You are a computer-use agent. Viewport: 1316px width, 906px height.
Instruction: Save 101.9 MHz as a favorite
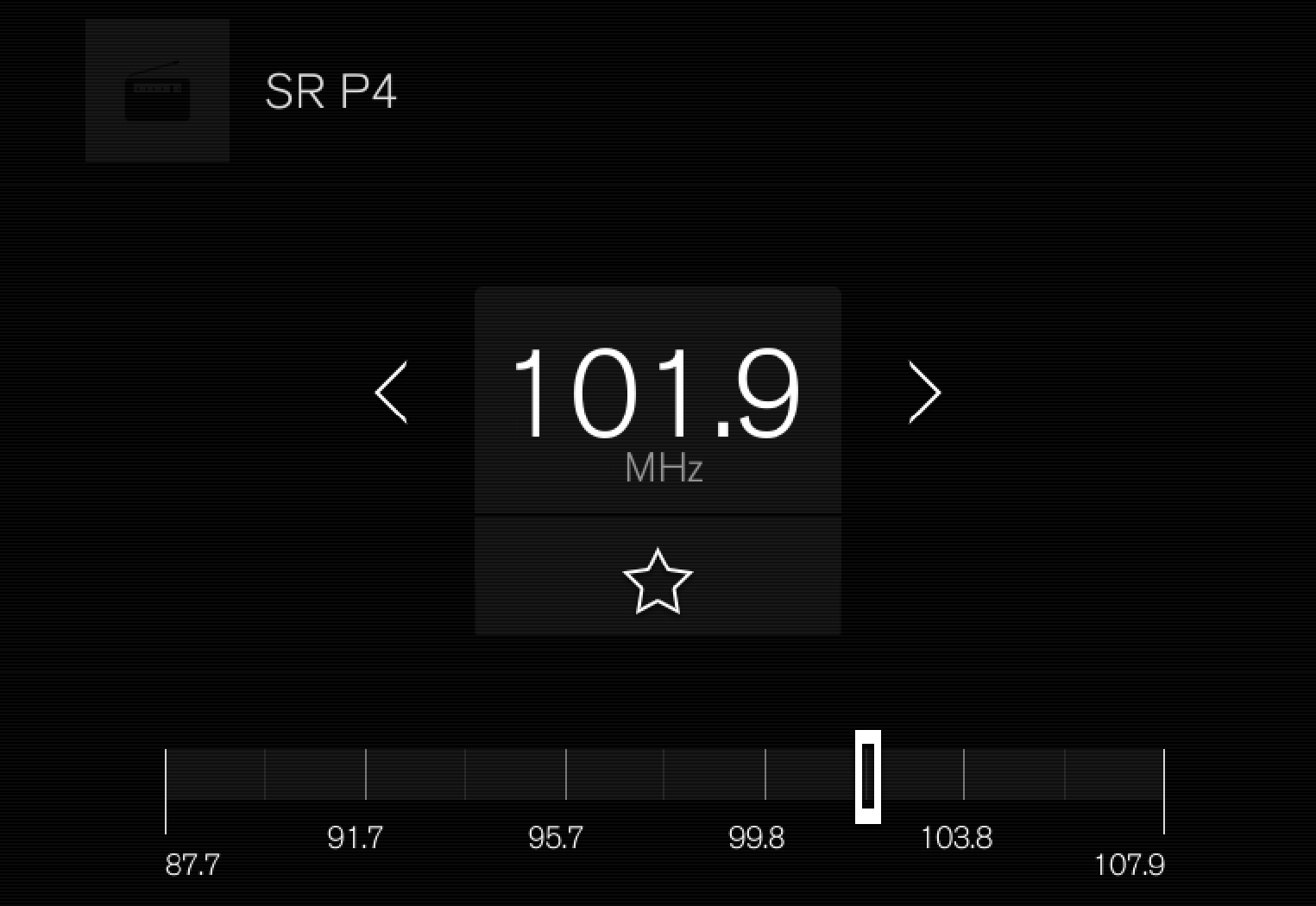pyautogui.click(x=658, y=580)
